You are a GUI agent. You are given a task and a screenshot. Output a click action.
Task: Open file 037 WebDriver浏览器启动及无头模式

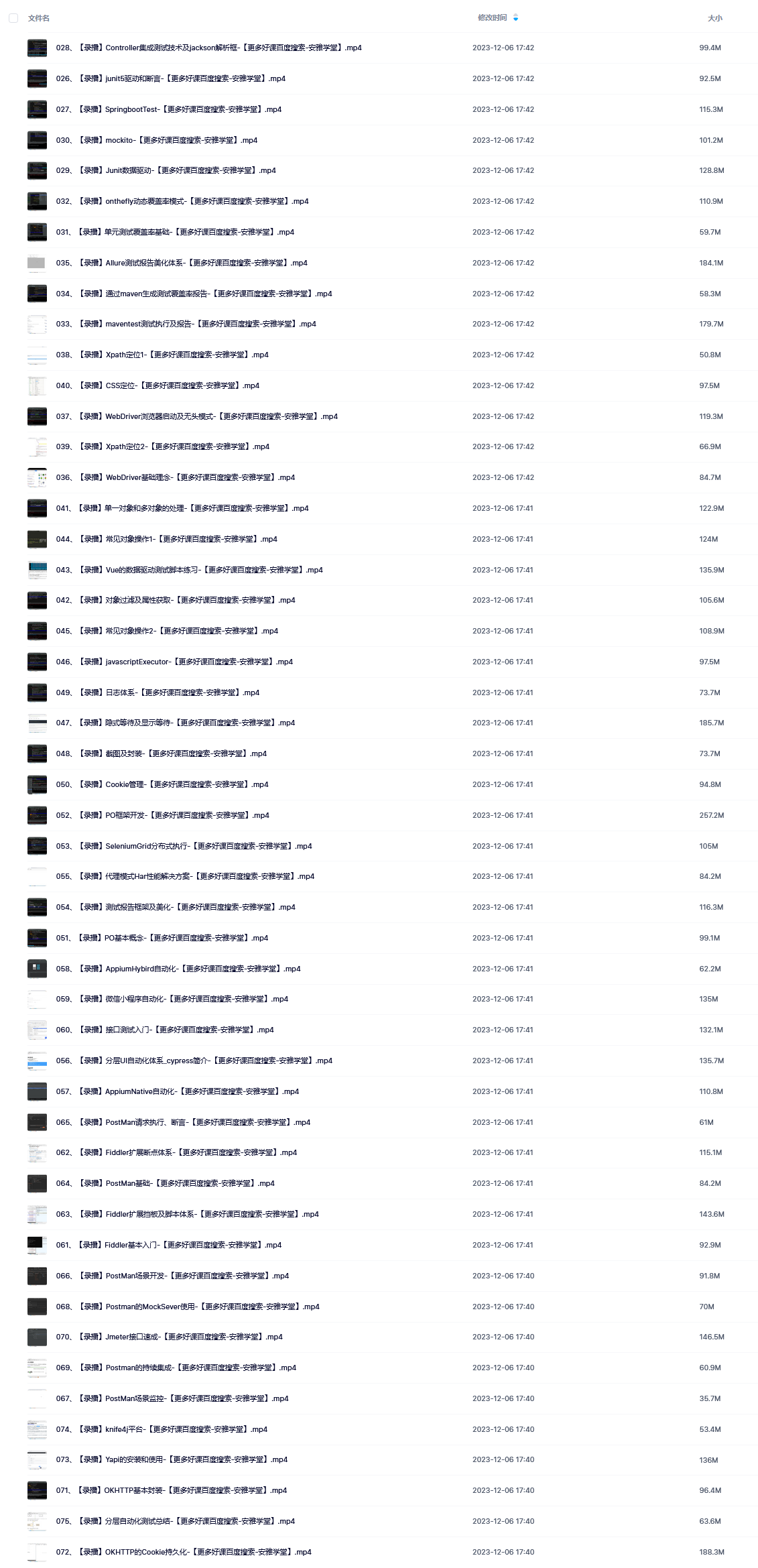197,416
